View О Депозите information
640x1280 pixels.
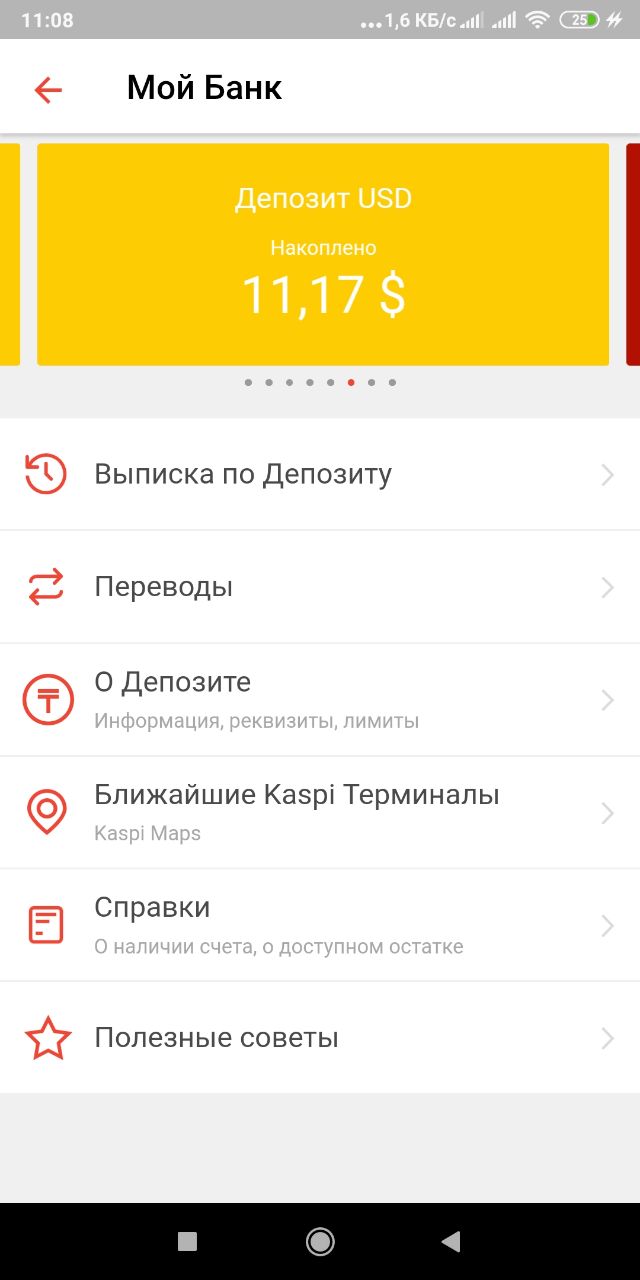pyautogui.click(x=320, y=700)
